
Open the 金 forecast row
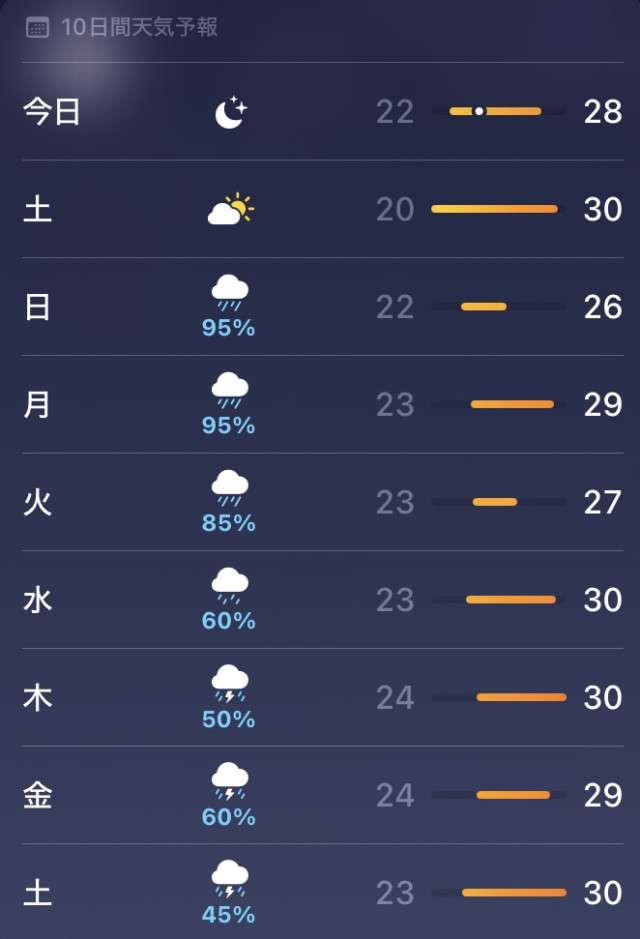point(320,795)
